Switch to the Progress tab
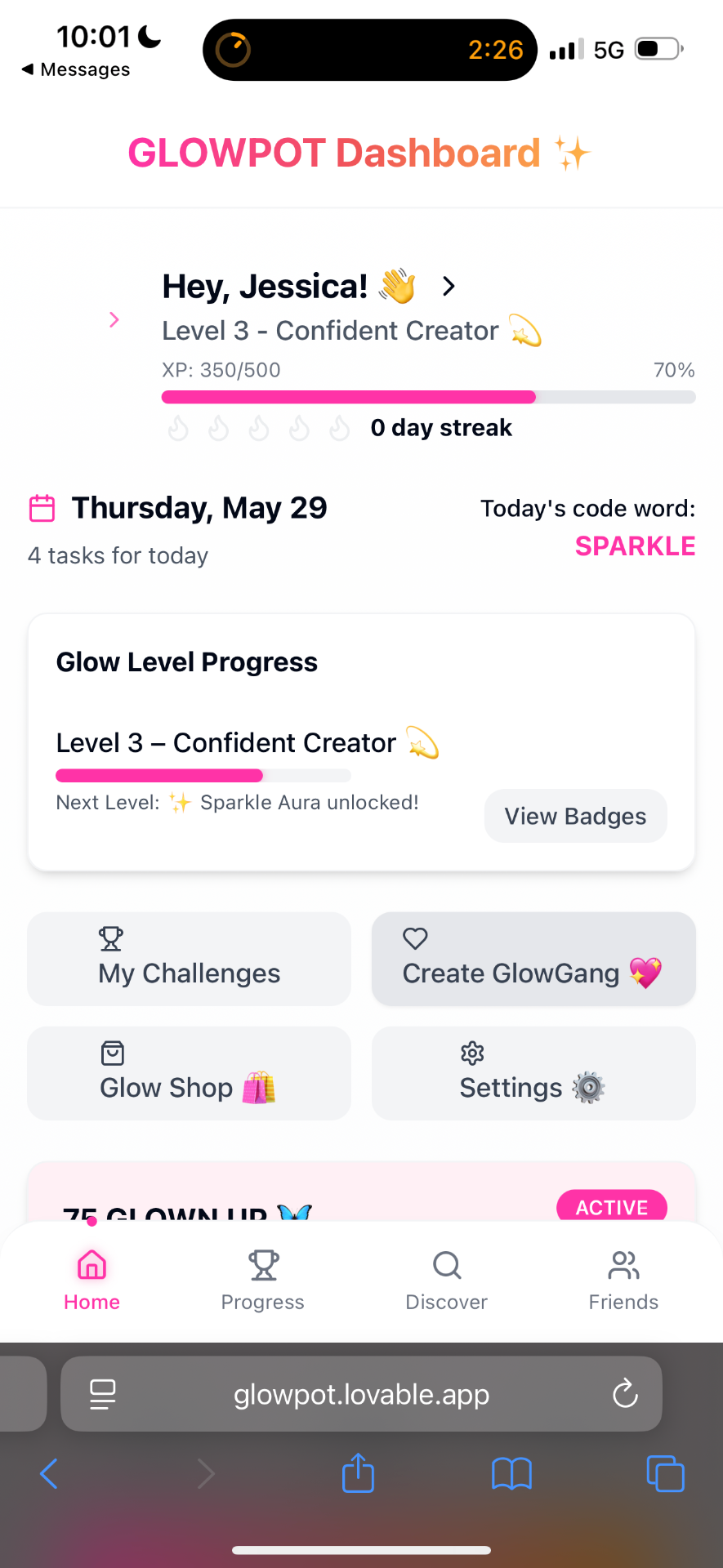 pyautogui.click(x=263, y=1280)
